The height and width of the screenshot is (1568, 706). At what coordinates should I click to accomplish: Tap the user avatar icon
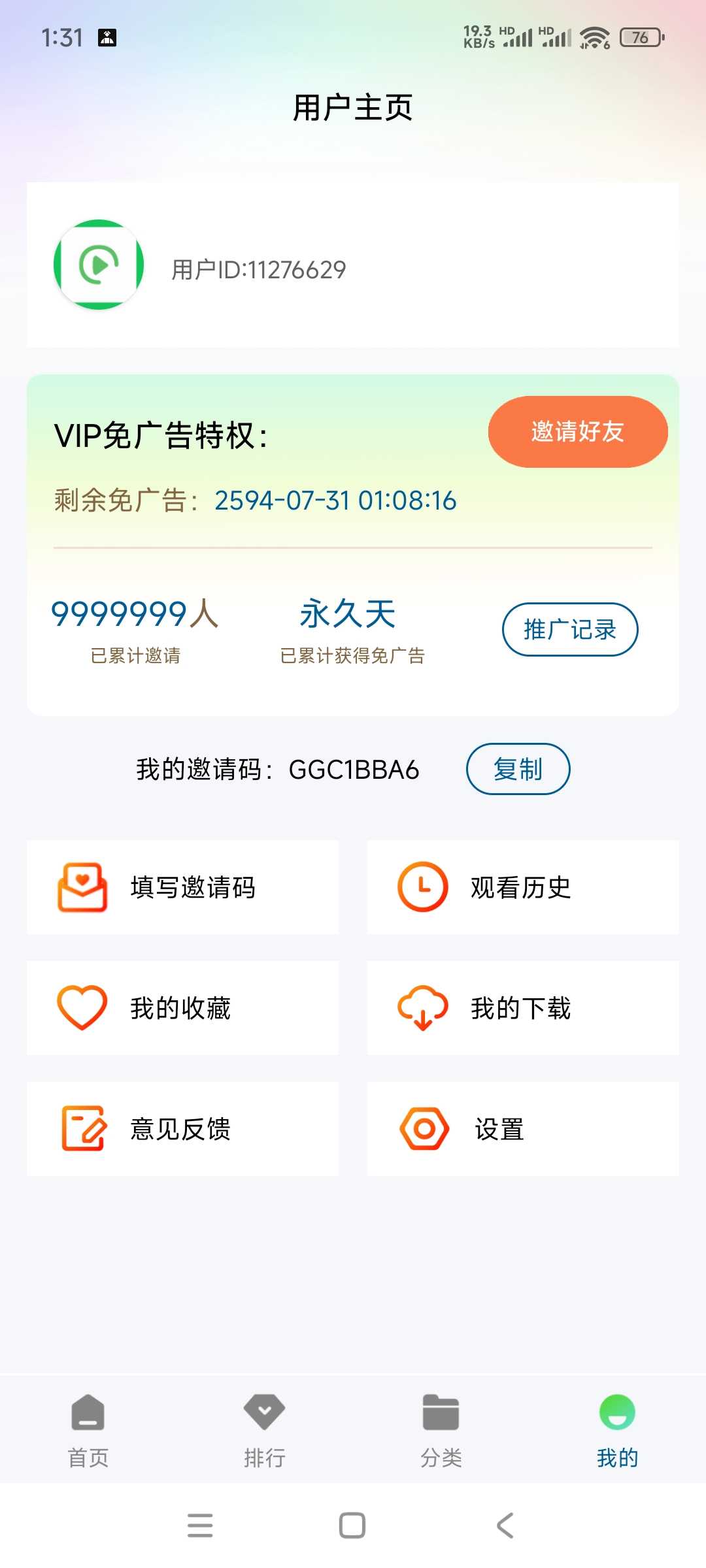click(99, 265)
